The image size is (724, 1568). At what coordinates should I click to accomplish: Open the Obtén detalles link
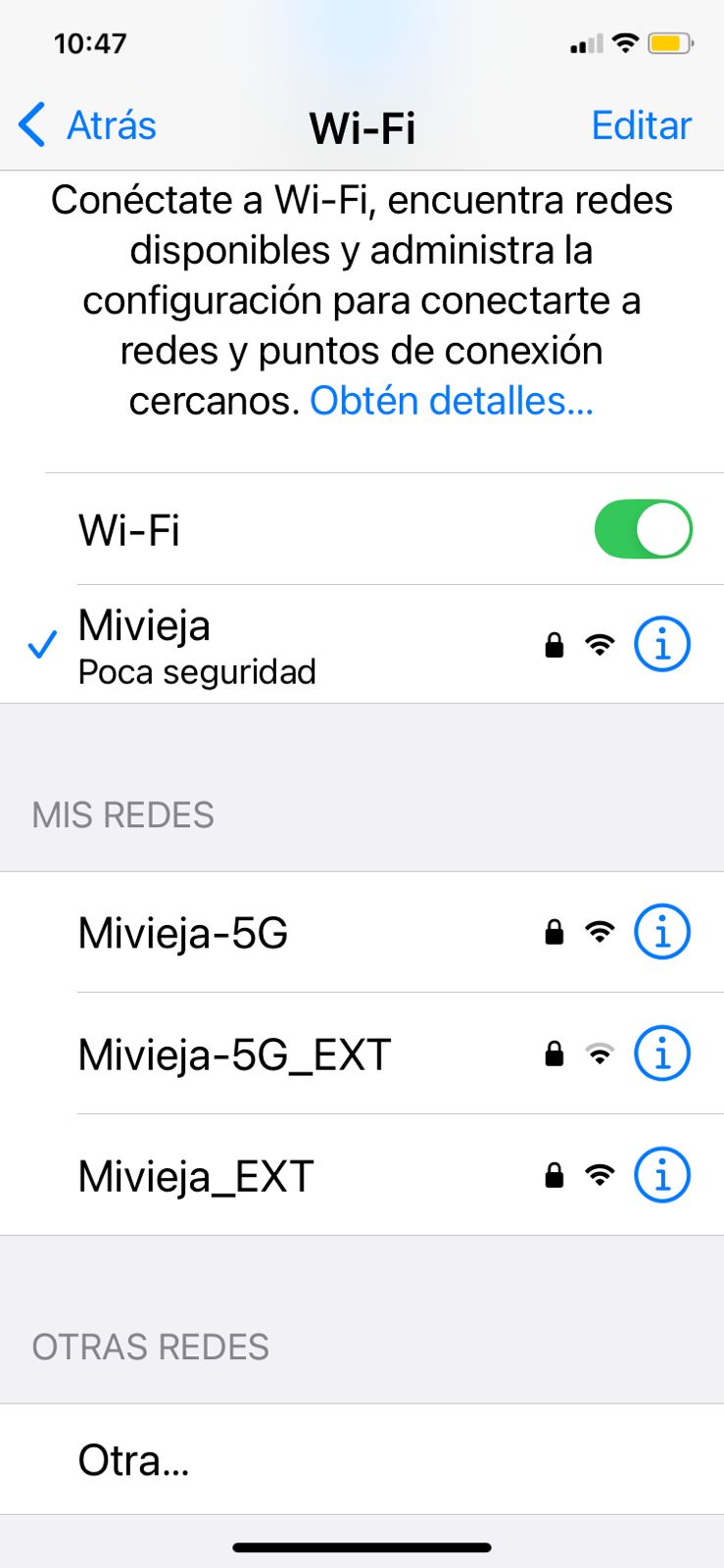(452, 401)
